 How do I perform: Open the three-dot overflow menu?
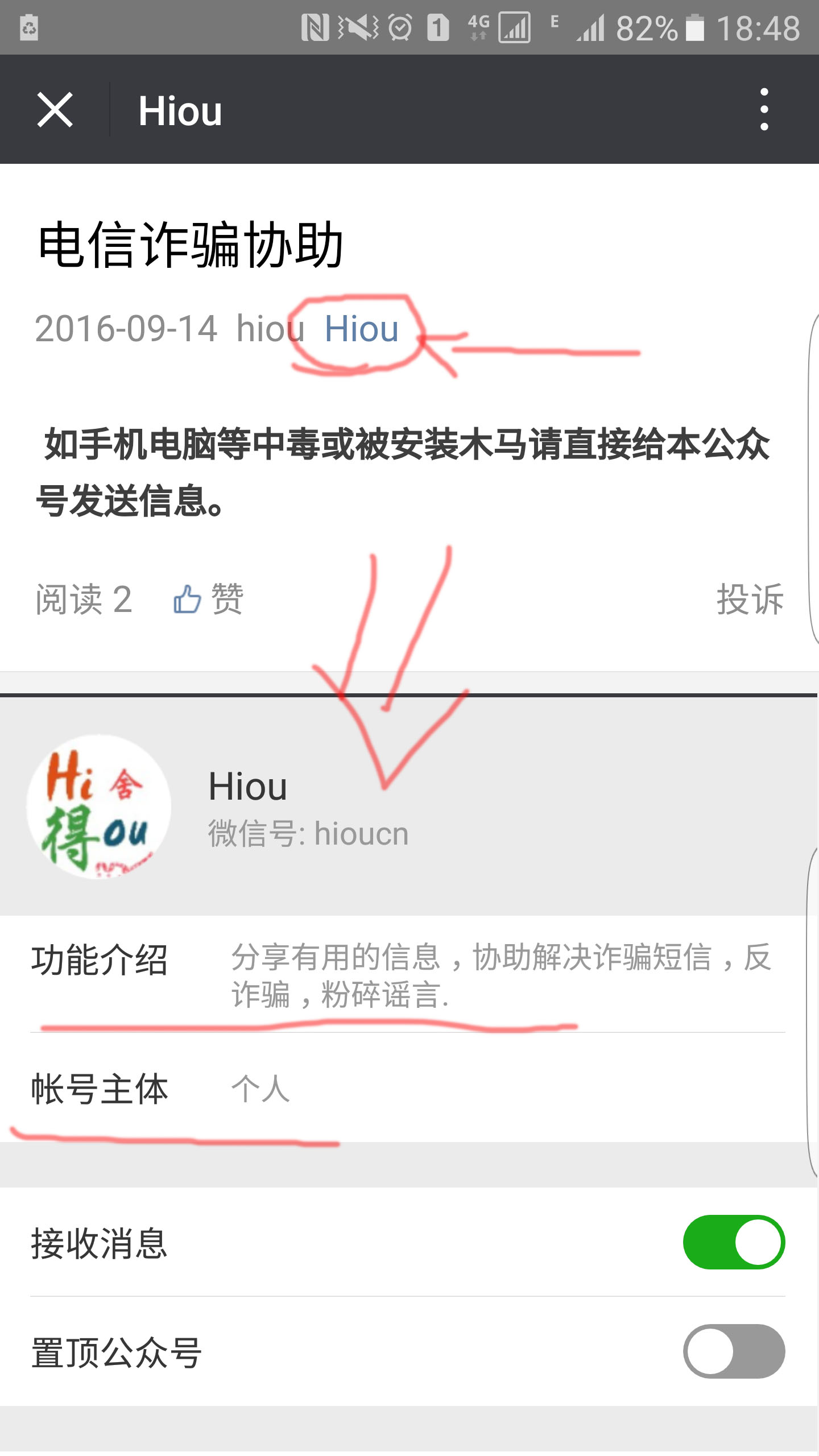764,109
